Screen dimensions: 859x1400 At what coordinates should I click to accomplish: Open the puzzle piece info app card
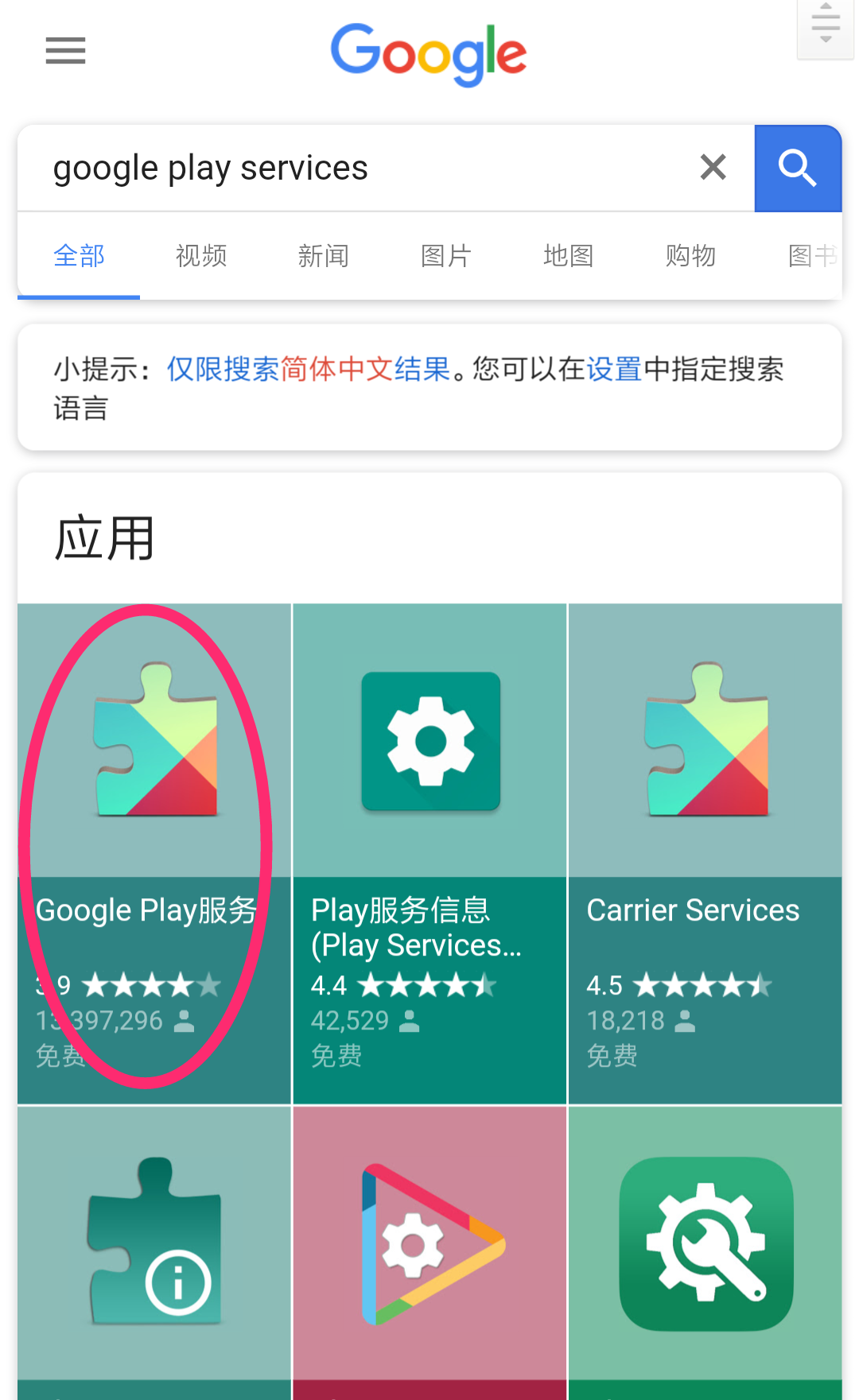[x=154, y=1248]
